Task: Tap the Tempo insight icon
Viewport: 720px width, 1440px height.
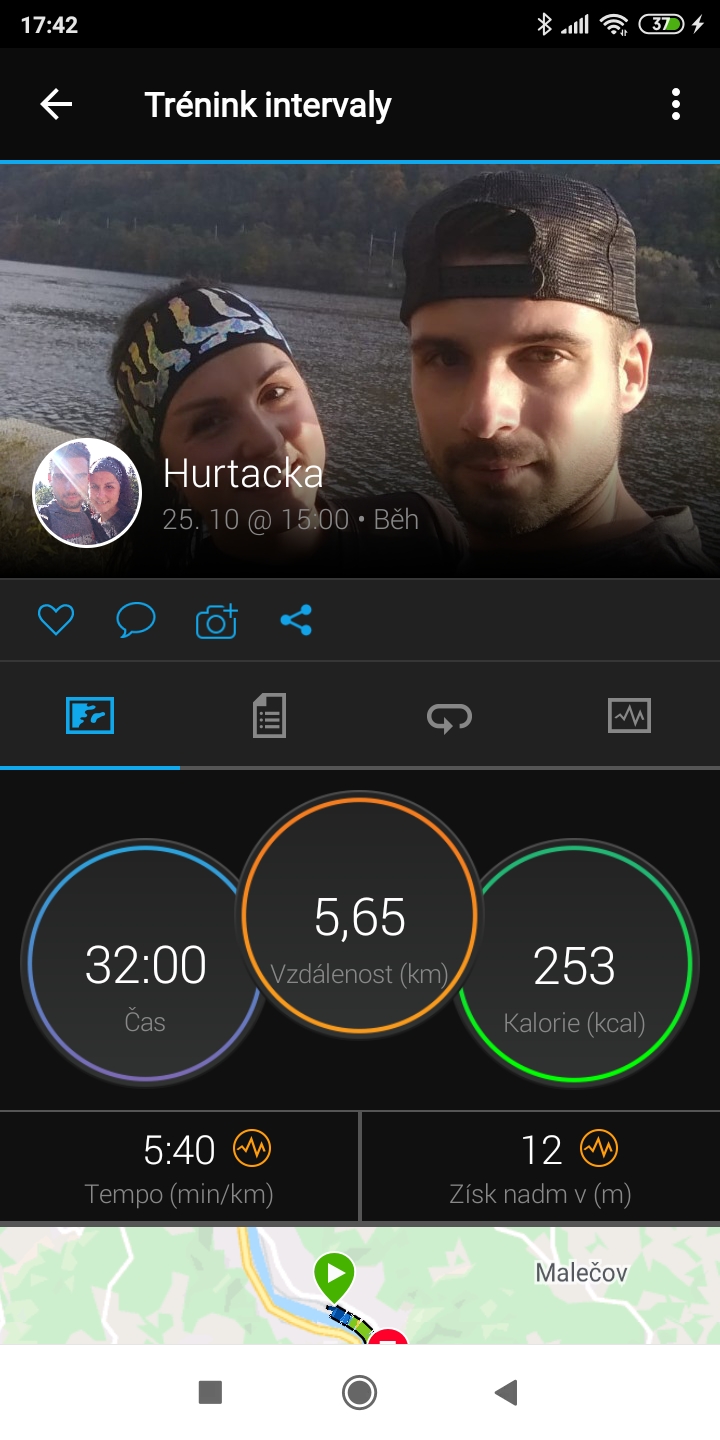Action: (x=252, y=1149)
